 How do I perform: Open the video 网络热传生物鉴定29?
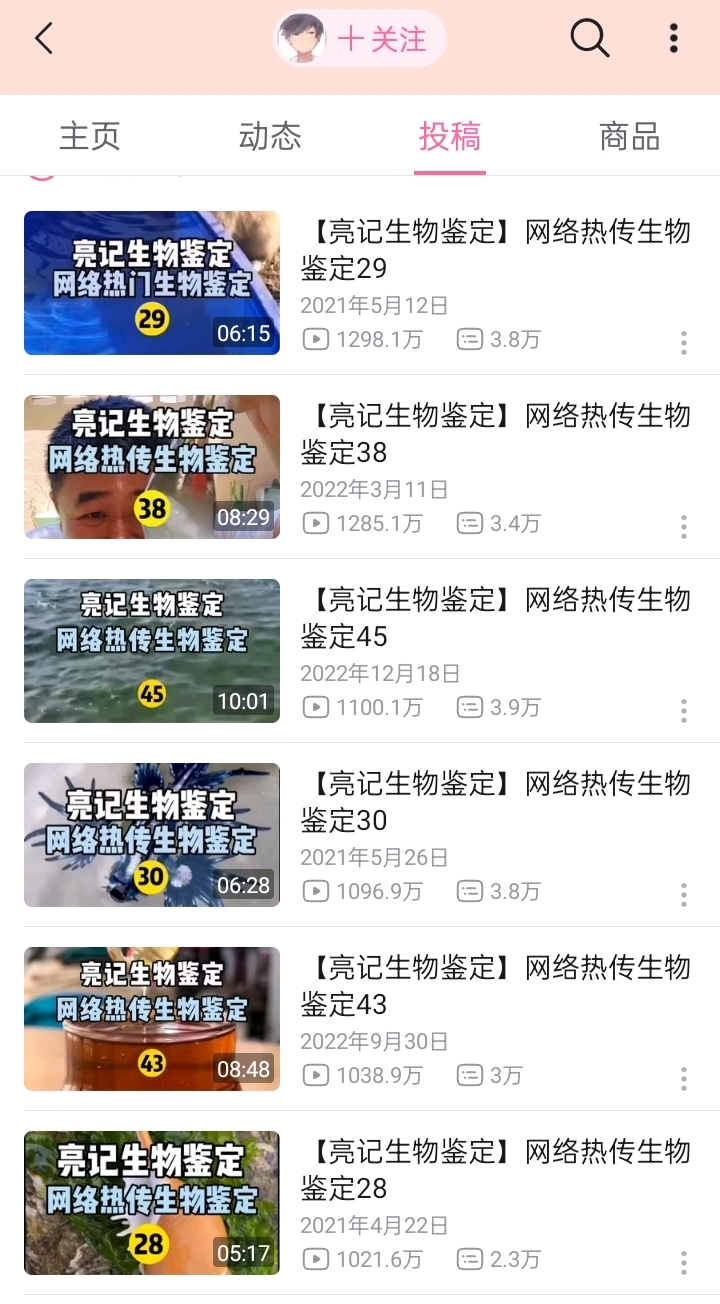152,283
